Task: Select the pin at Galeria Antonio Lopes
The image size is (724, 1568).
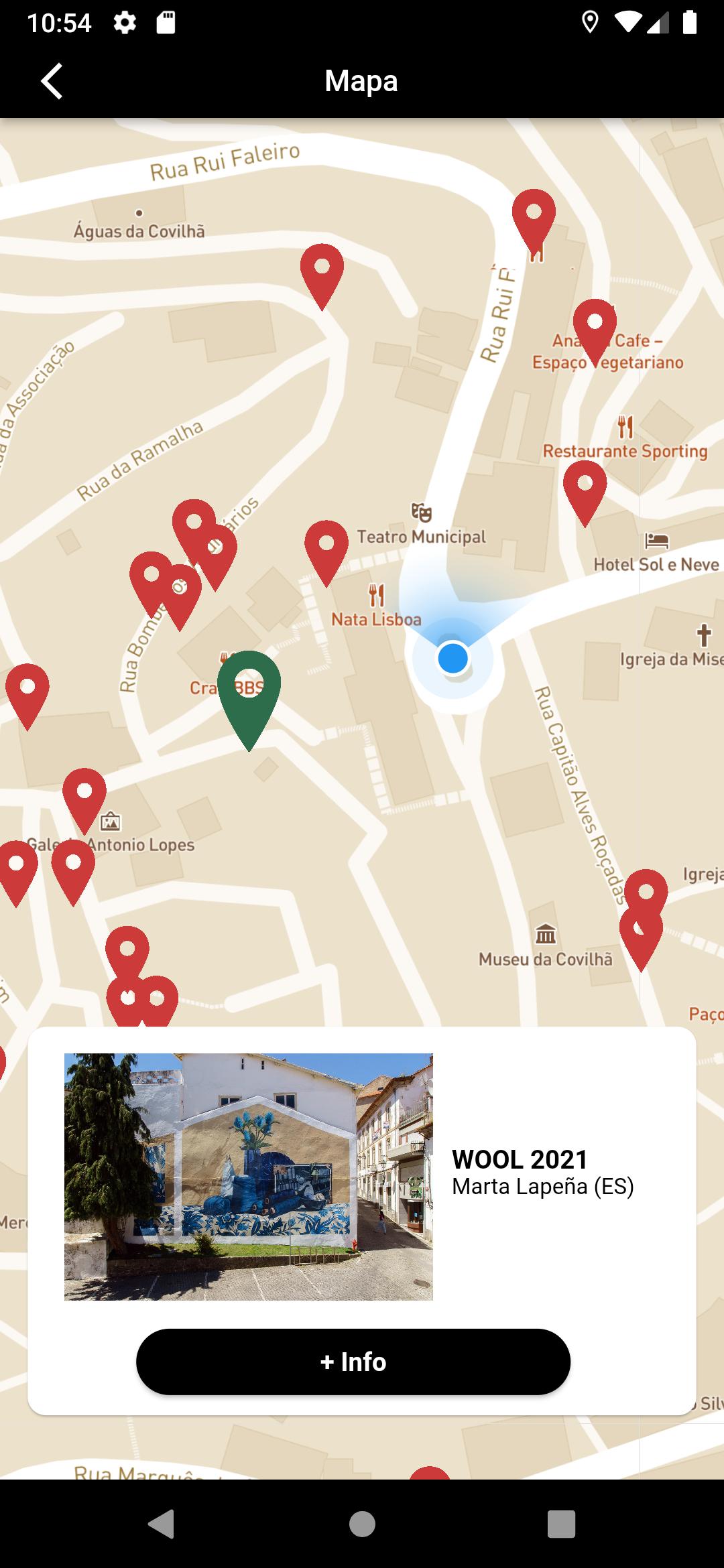Action: point(84,801)
